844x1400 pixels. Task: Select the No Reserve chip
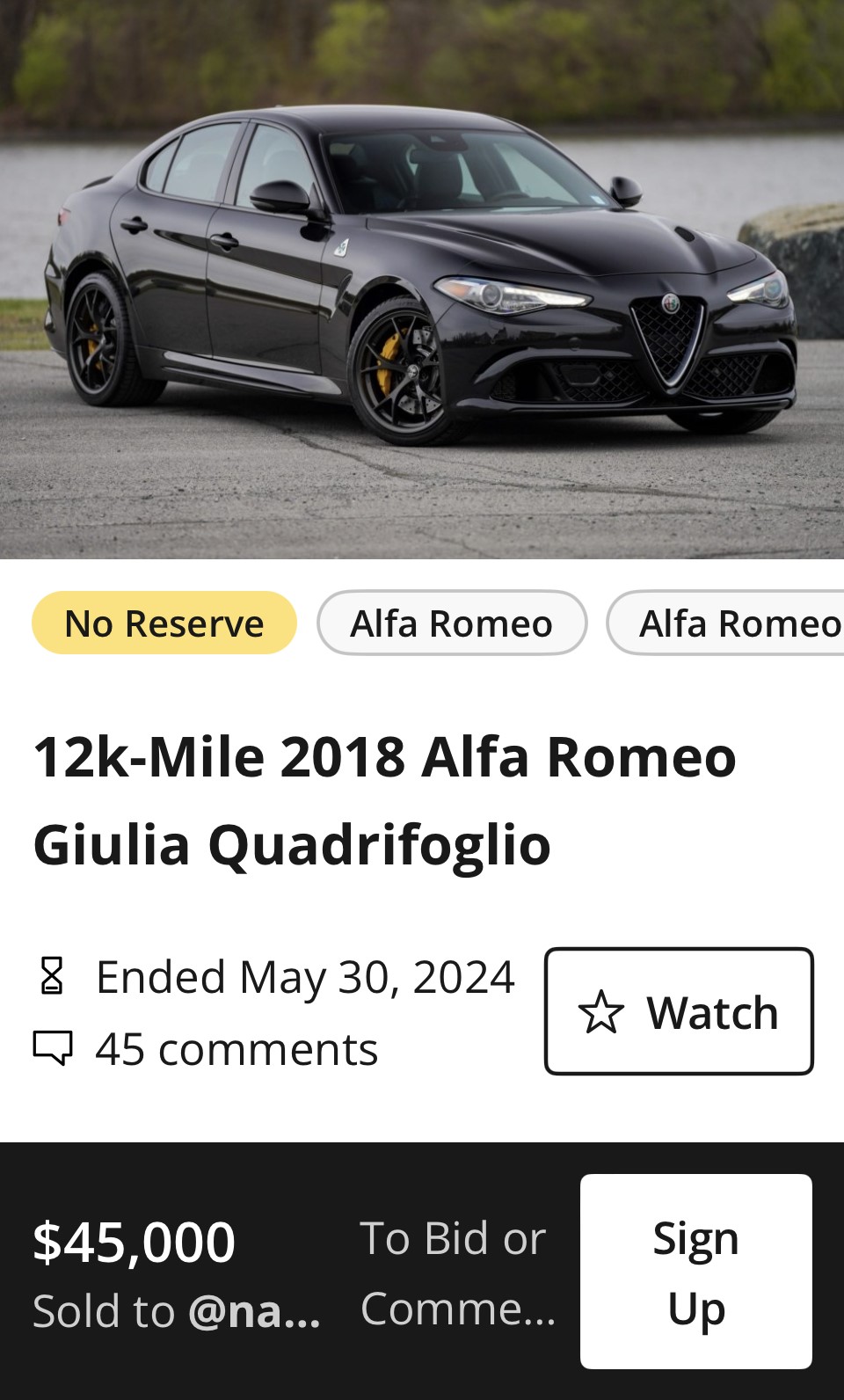click(x=164, y=623)
